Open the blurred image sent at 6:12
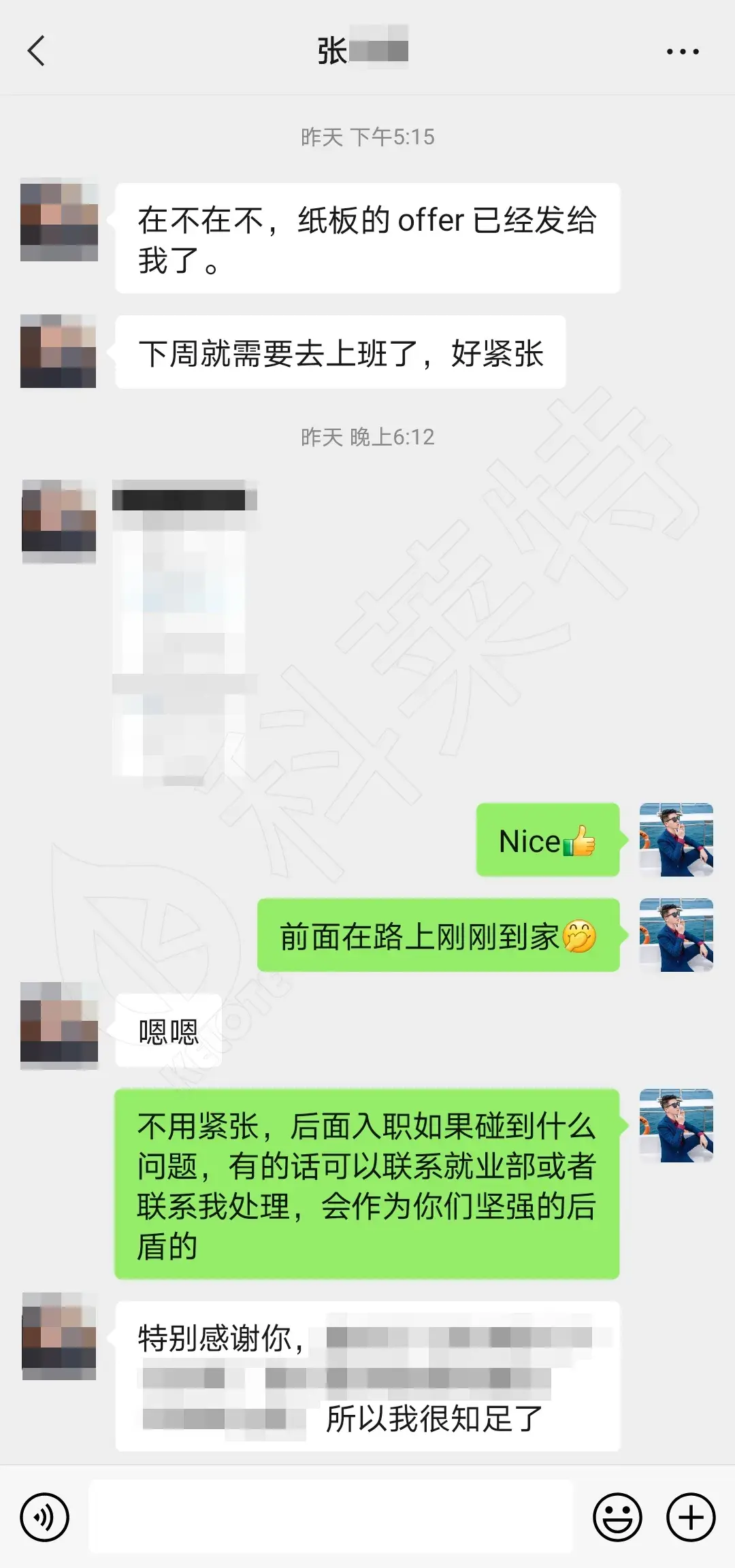The image size is (735, 1568). (184, 633)
